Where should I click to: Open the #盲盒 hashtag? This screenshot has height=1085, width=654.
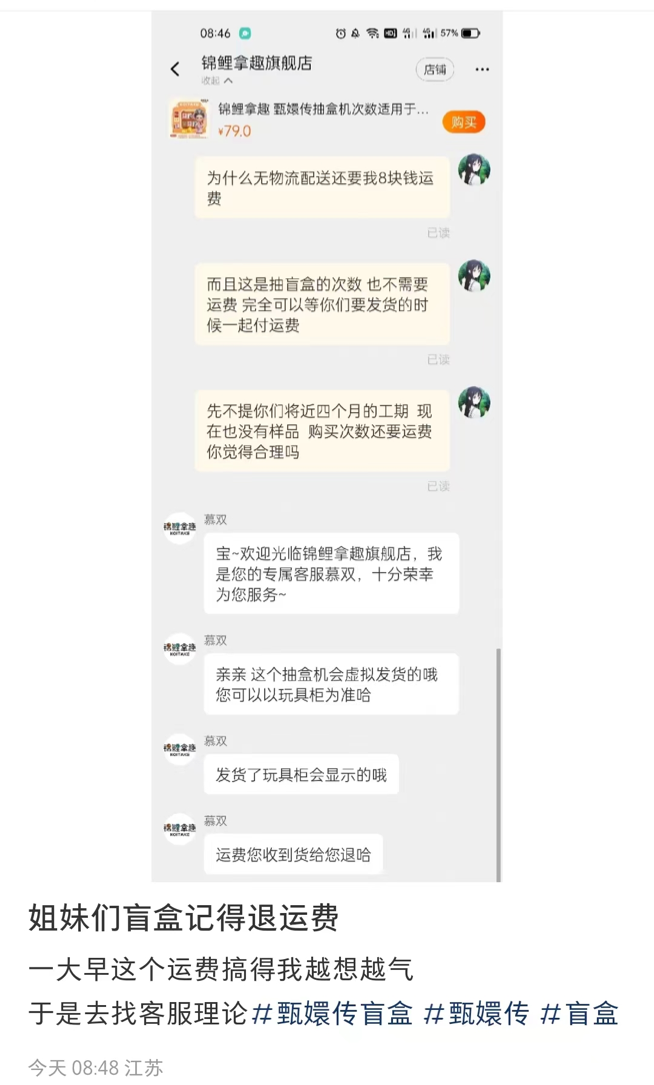click(x=579, y=1013)
